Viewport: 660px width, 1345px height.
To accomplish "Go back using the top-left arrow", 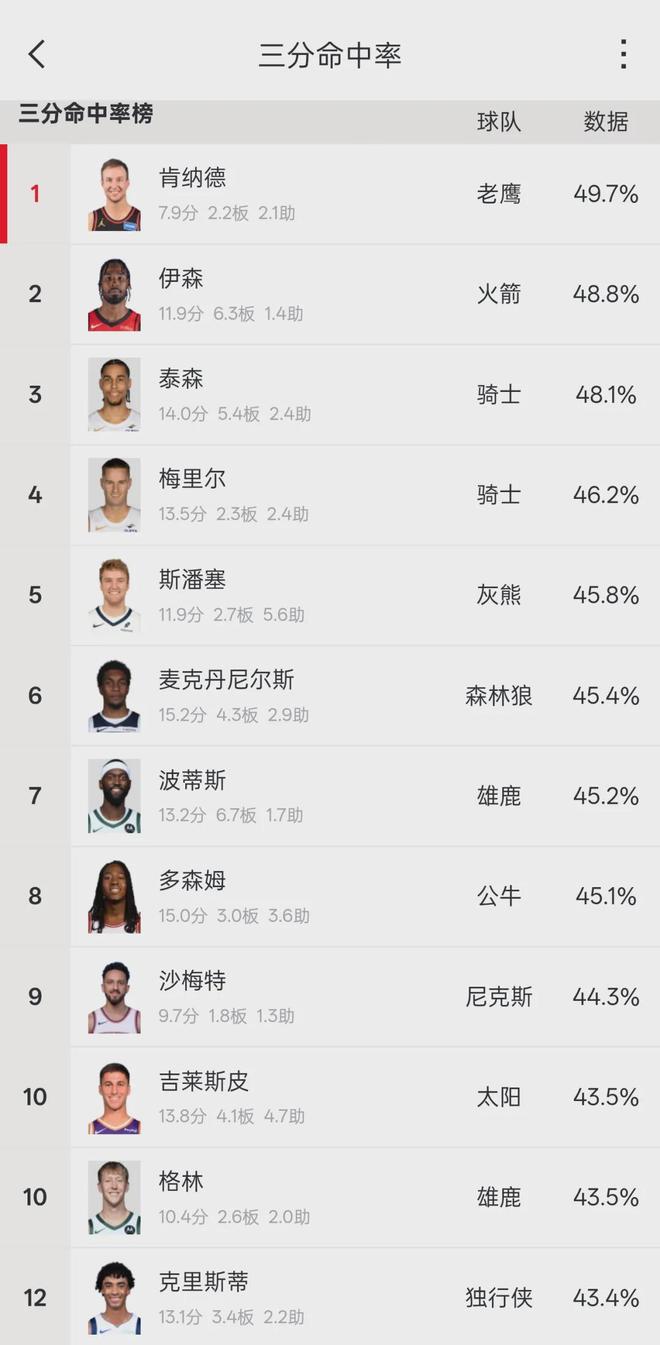I will (37, 54).
